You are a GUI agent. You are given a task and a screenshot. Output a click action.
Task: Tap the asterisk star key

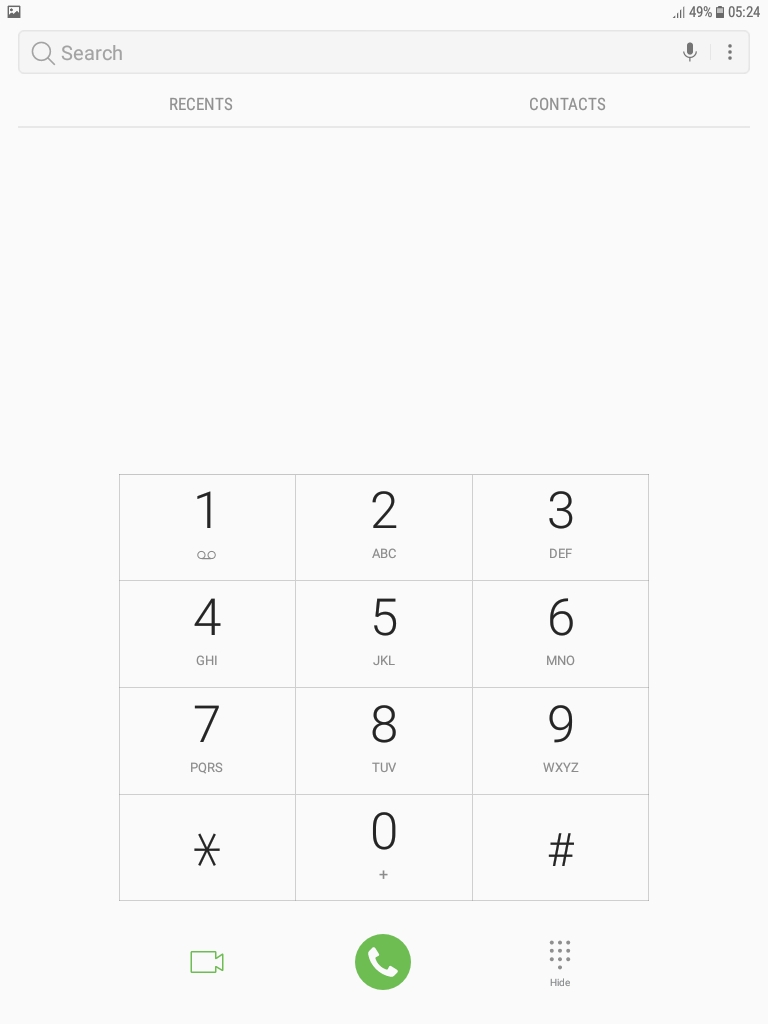(207, 848)
